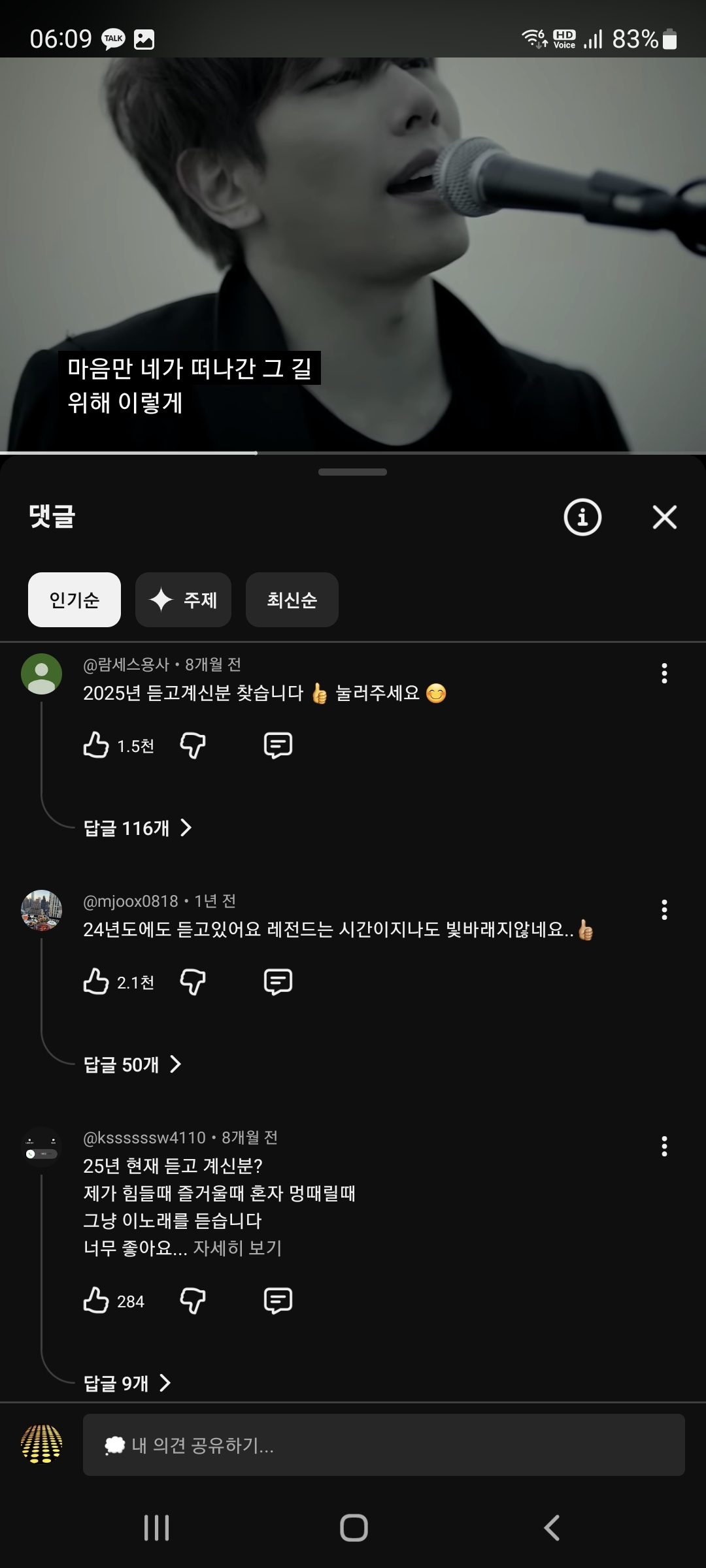Tap 자세히 보기 to expand comment

(237, 1249)
